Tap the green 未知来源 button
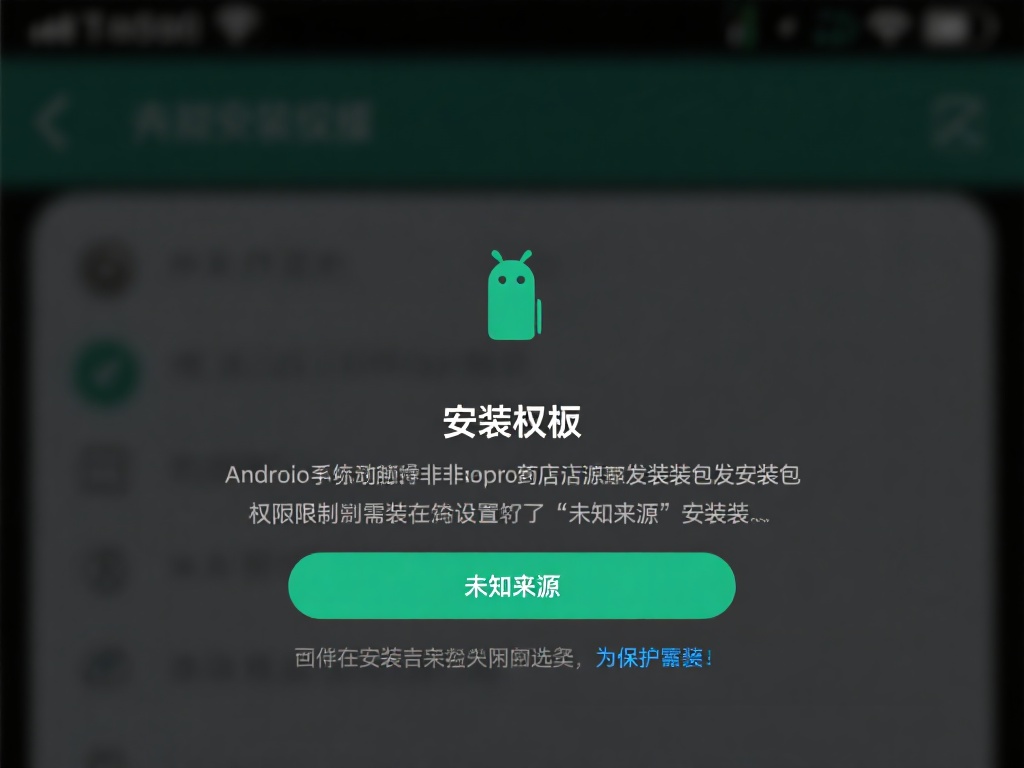This screenshot has height=768, width=1024. pyautogui.click(x=511, y=586)
